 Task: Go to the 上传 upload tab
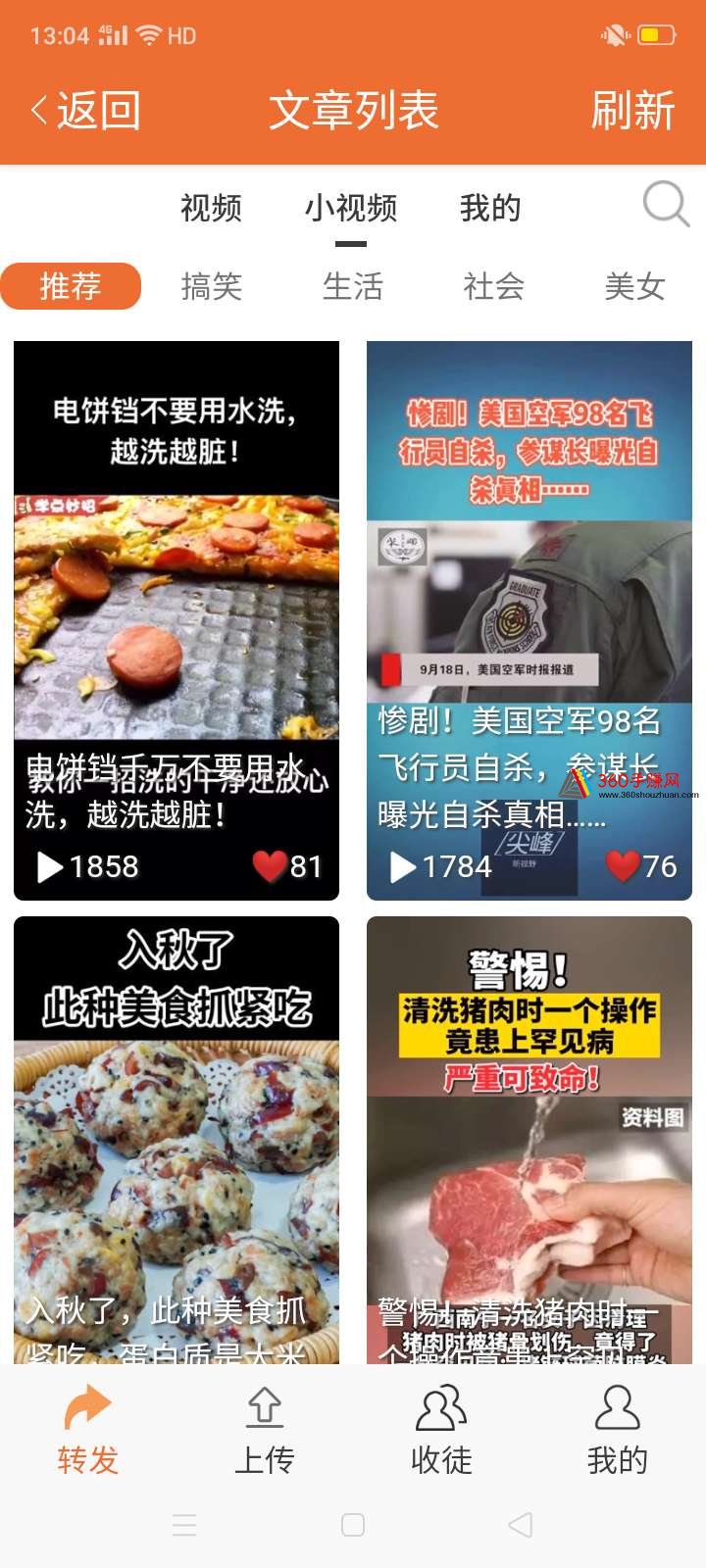[265, 1431]
